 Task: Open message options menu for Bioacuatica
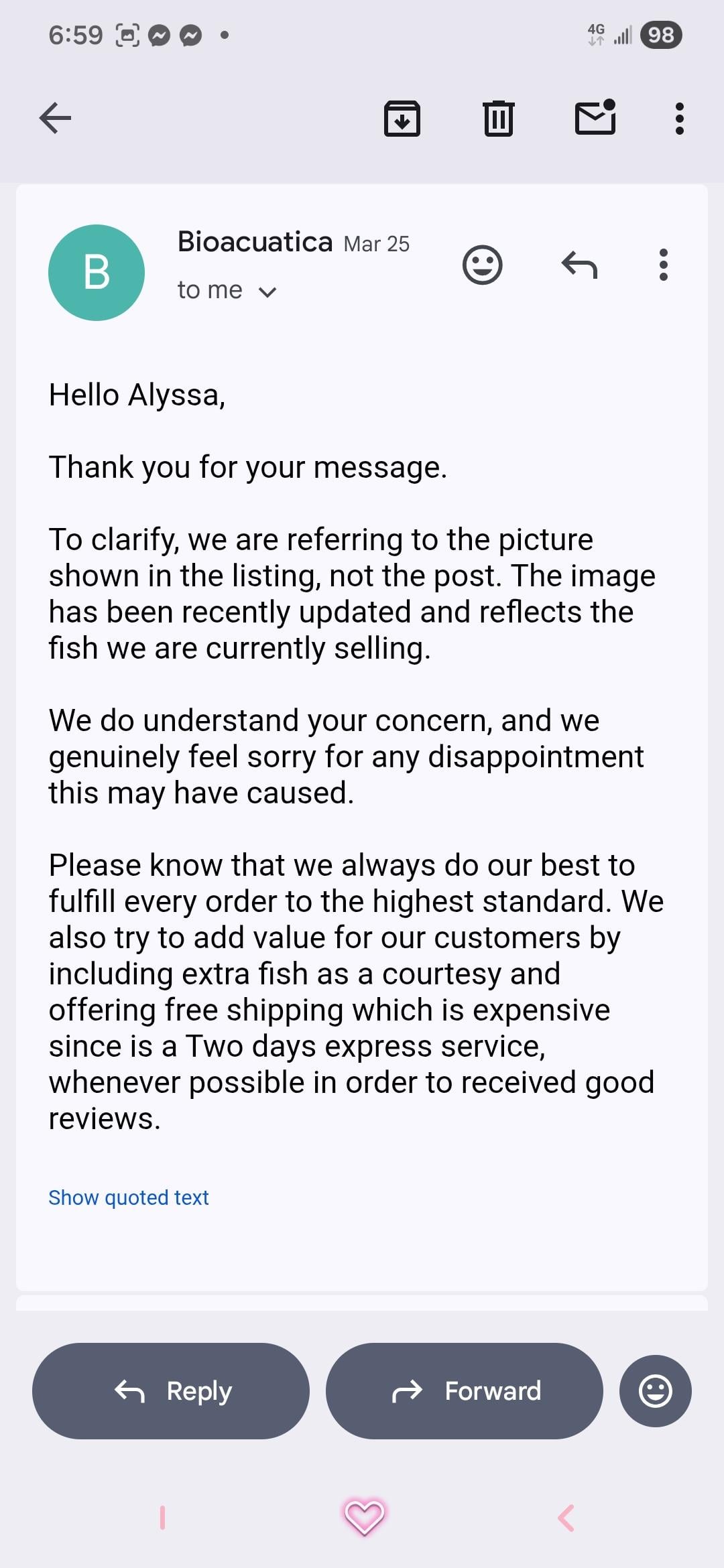tap(663, 265)
